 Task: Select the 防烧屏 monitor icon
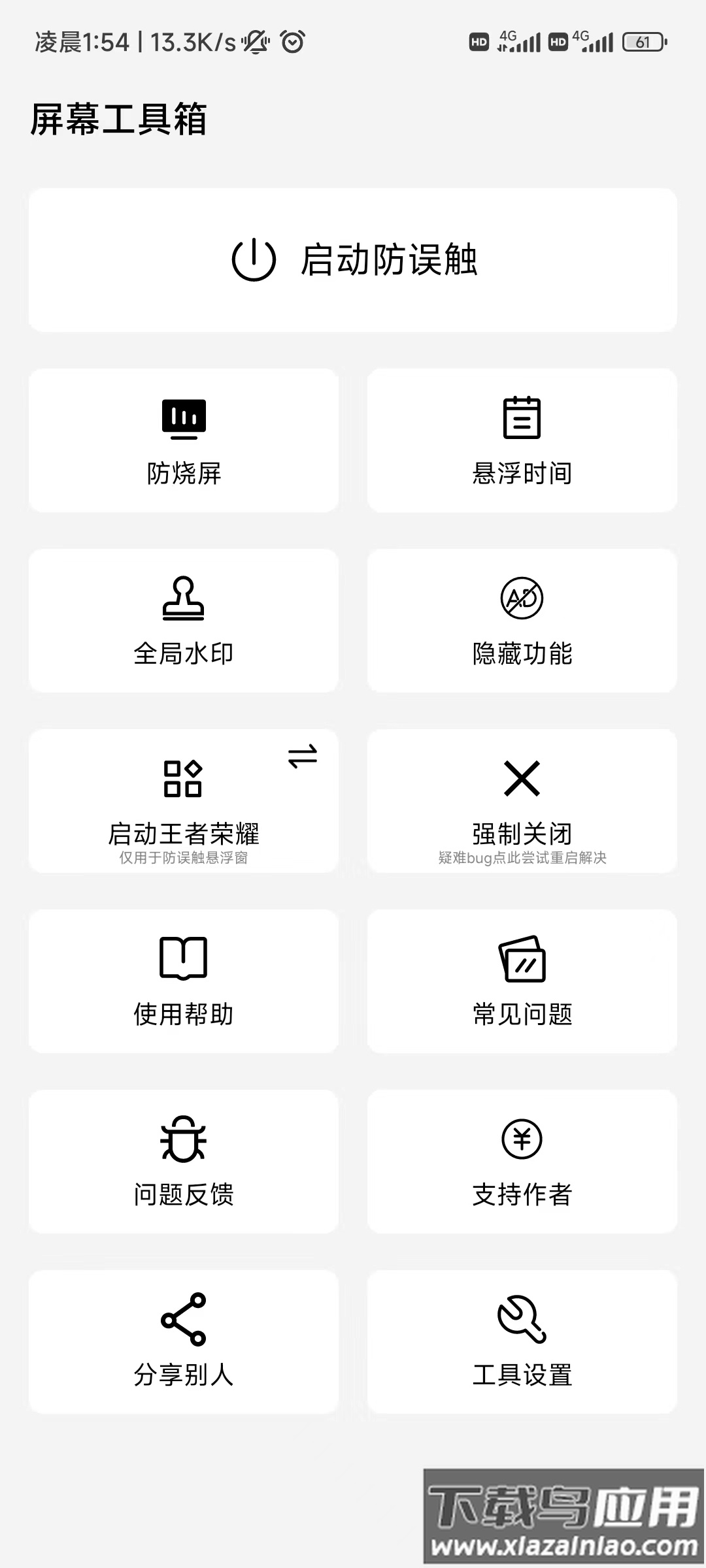184,418
